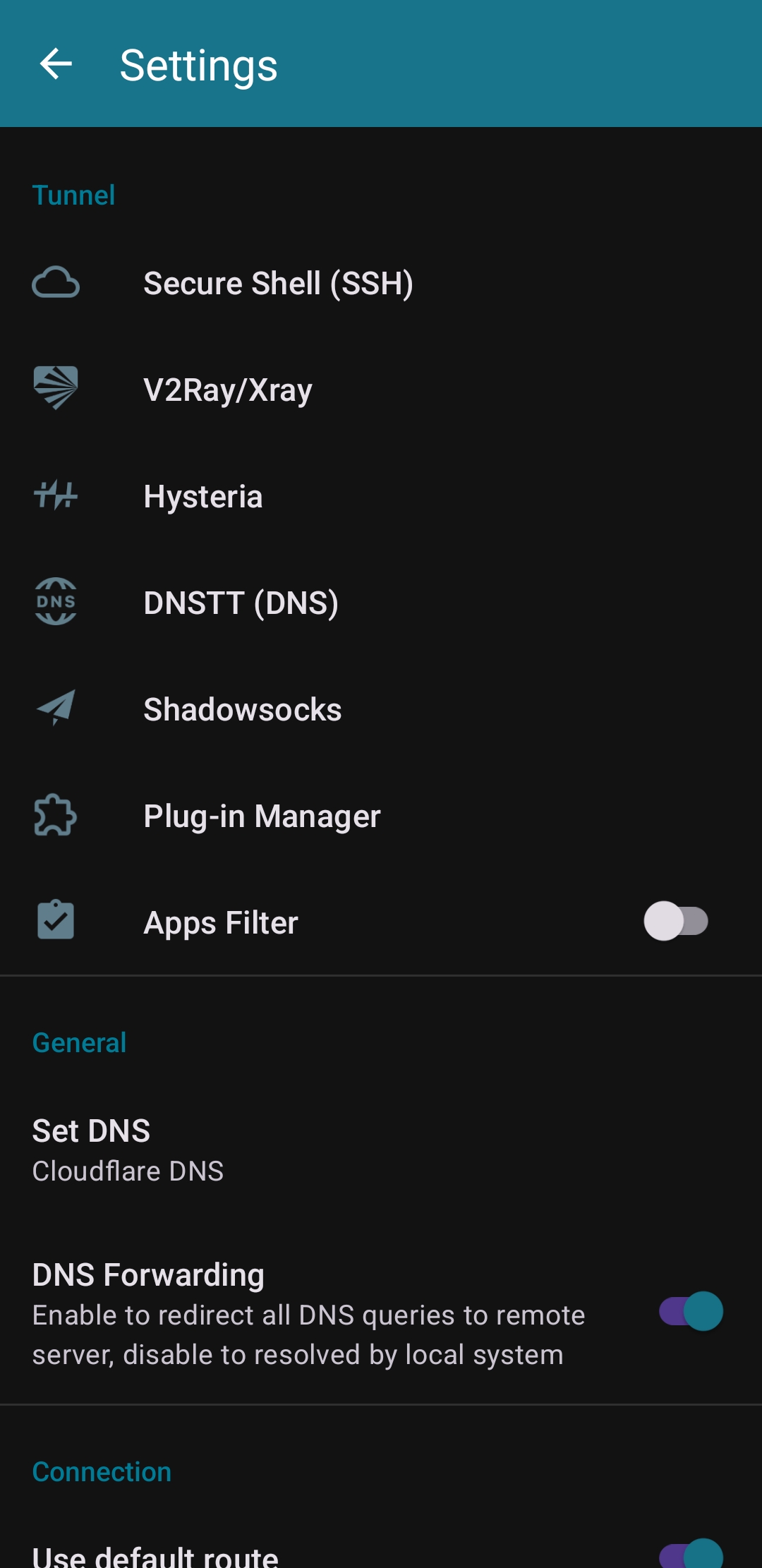Select the Secure Shell cloud icon

(56, 283)
